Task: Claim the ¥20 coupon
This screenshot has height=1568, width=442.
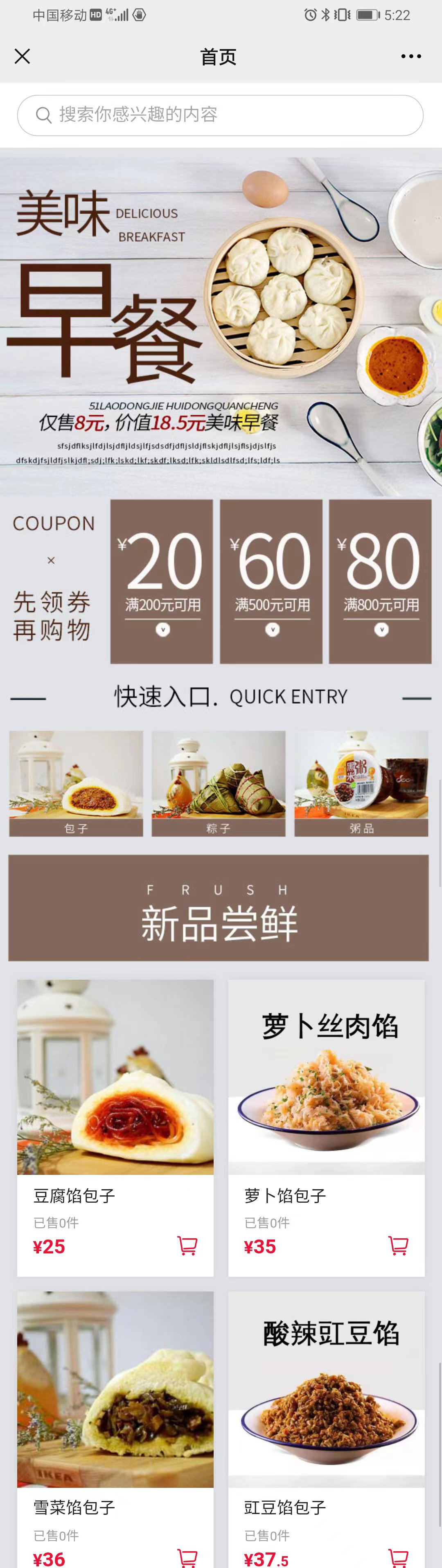Action: [162, 581]
